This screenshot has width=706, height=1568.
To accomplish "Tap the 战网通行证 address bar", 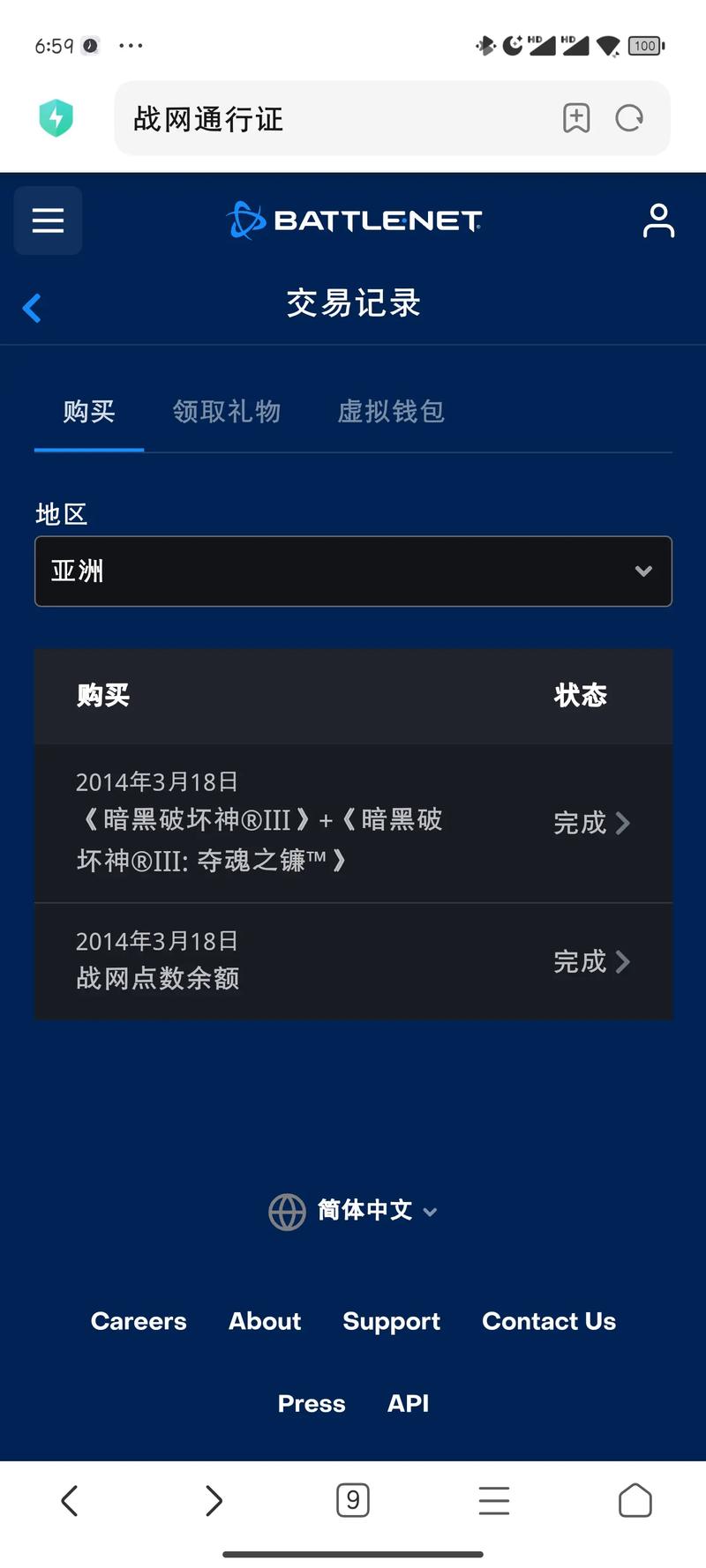I will (335, 119).
